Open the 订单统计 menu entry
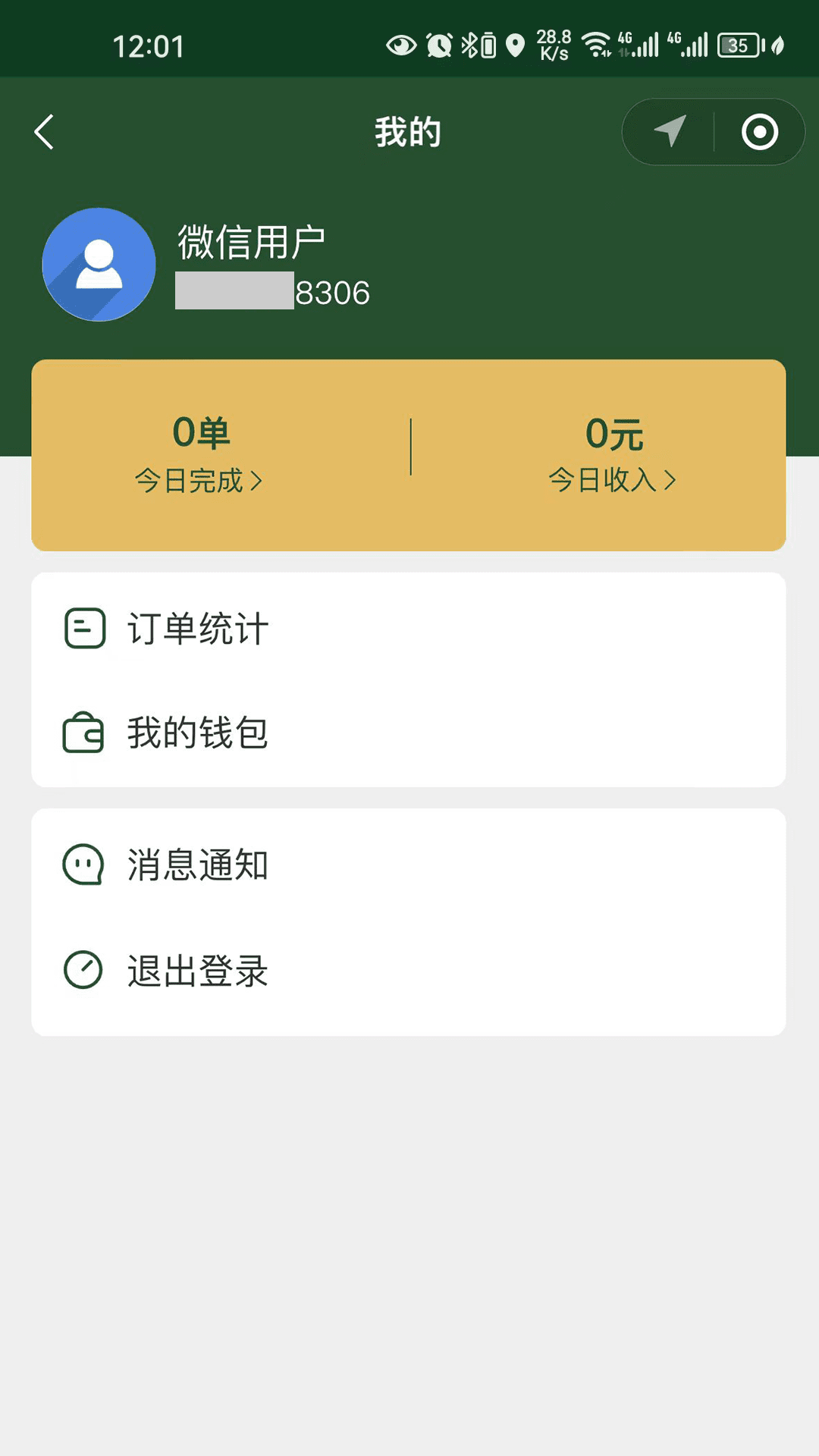The image size is (819, 1456). pyautogui.click(x=197, y=628)
